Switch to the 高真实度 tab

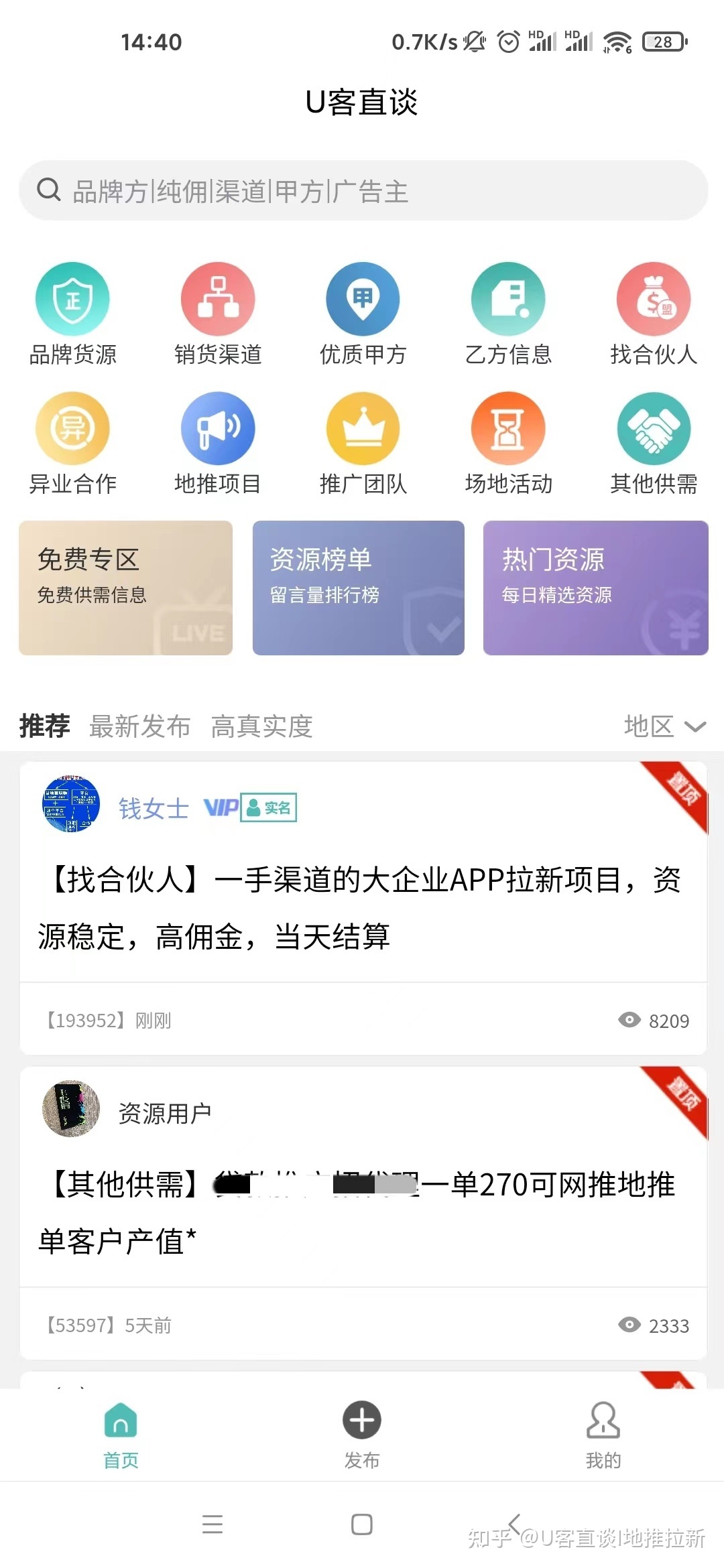pos(261,726)
